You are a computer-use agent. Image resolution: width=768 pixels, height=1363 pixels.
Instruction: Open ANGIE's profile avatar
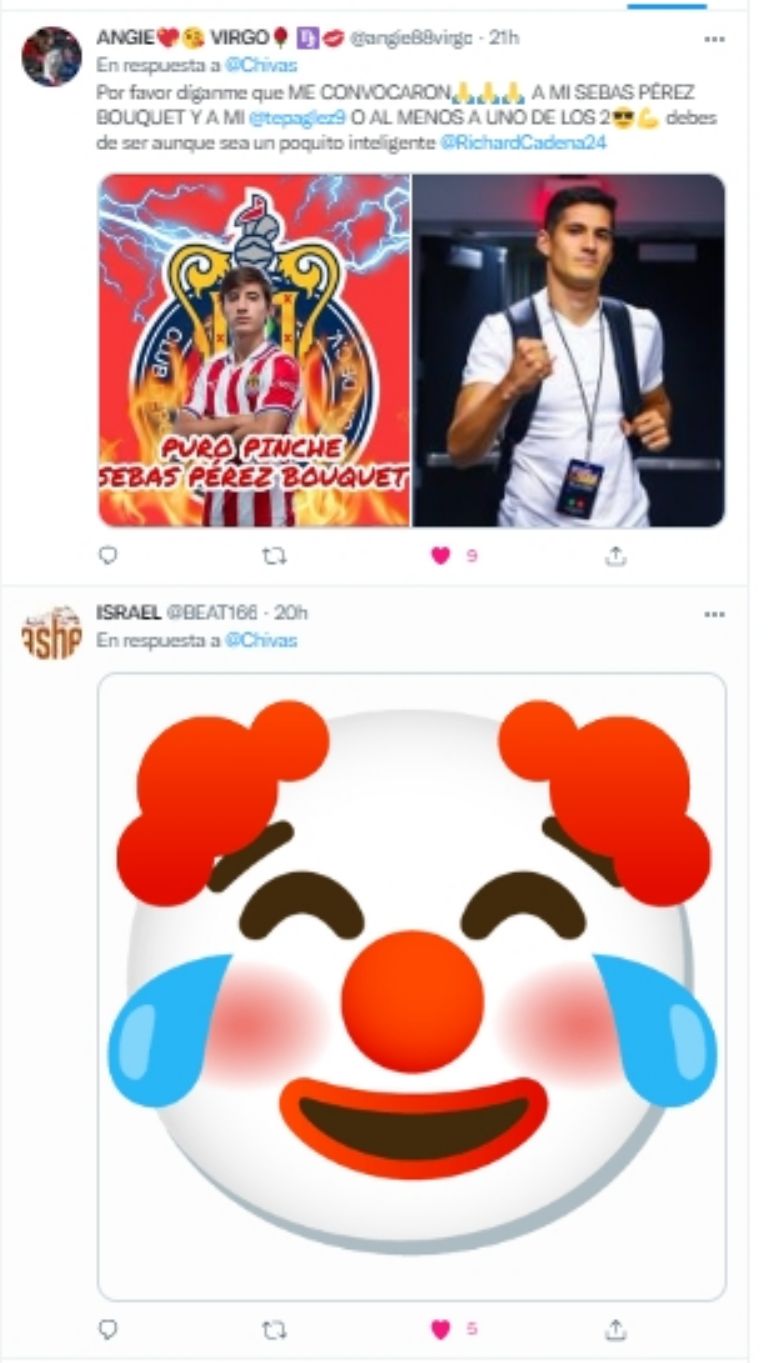pos(51,56)
